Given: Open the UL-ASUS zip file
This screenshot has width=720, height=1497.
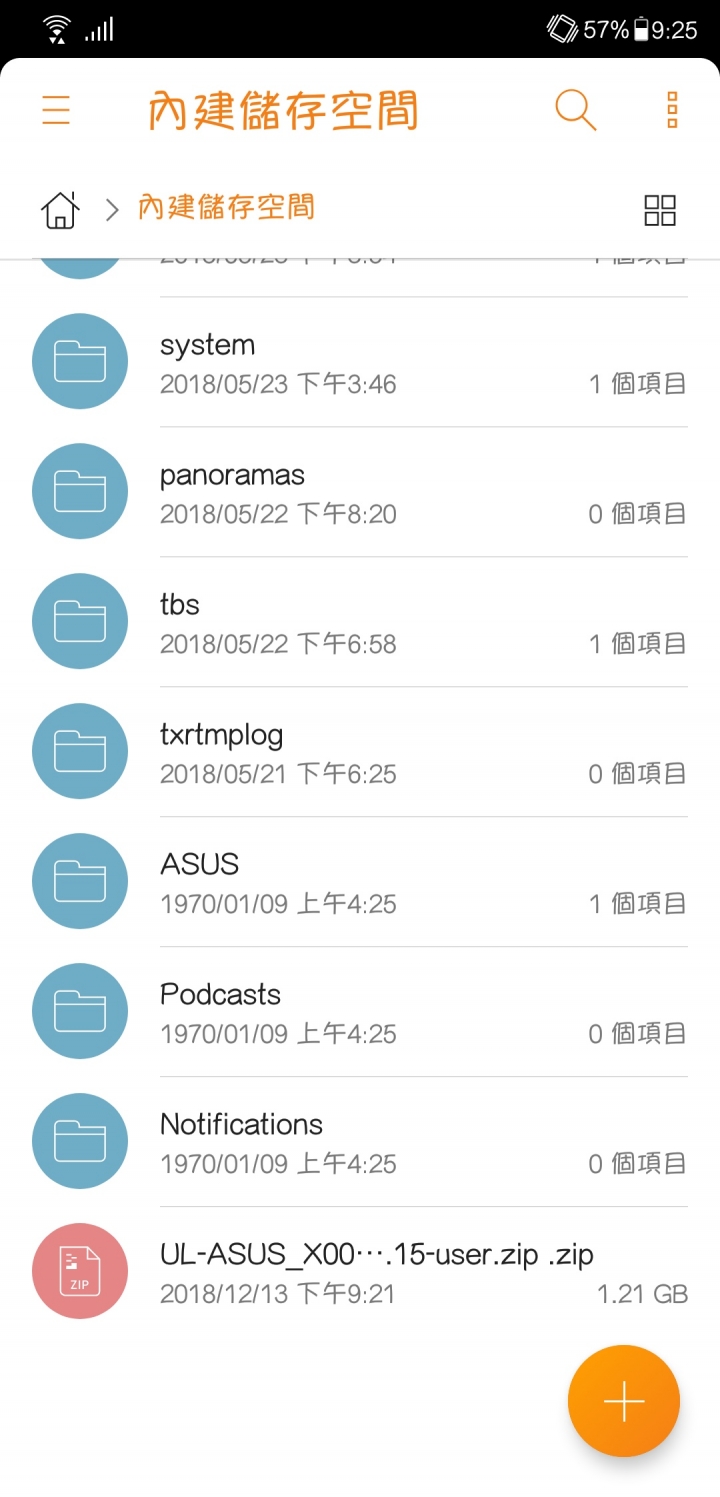Looking at the screenshot, I should [360, 1272].
